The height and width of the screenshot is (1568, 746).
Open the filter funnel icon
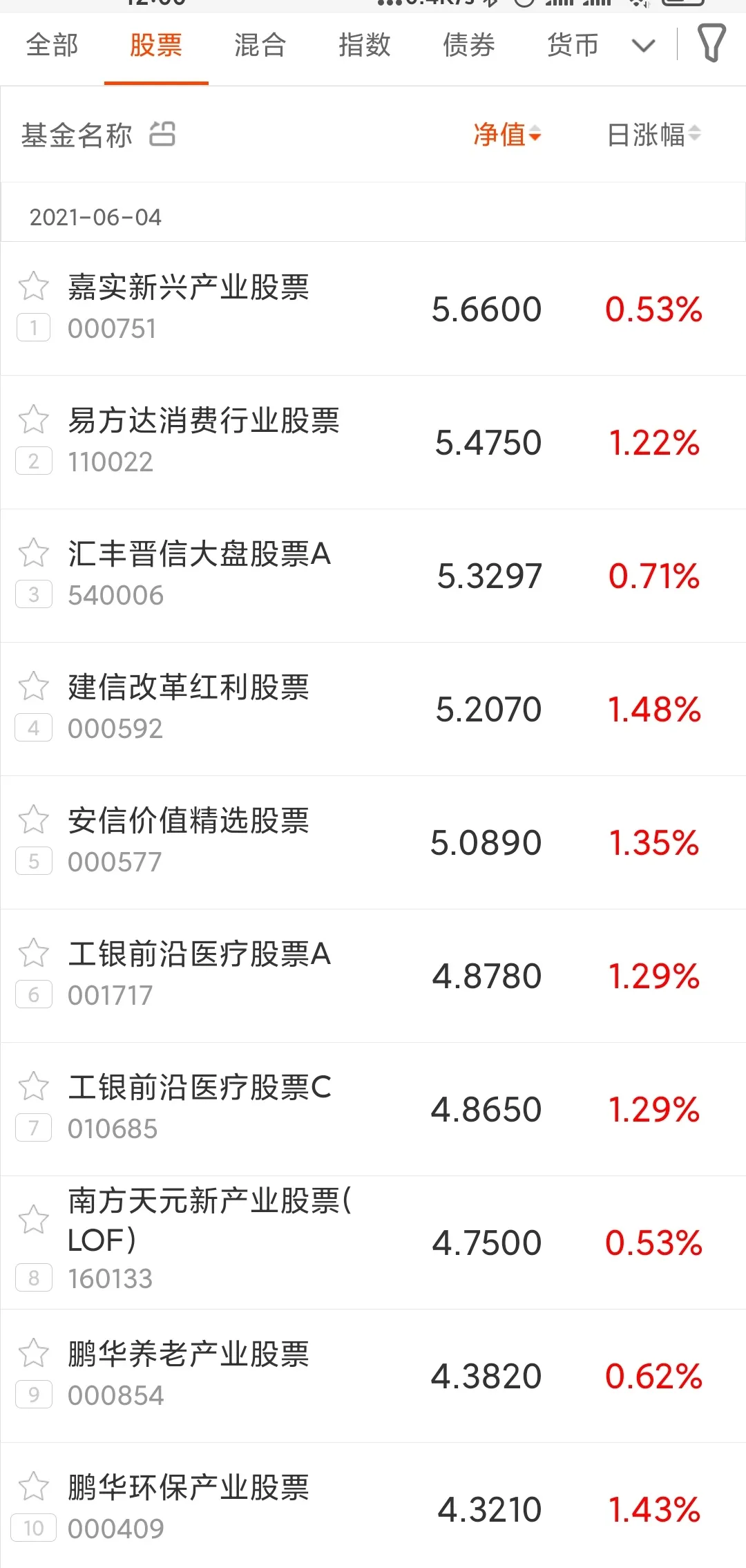pyautogui.click(x=711, y=43)
